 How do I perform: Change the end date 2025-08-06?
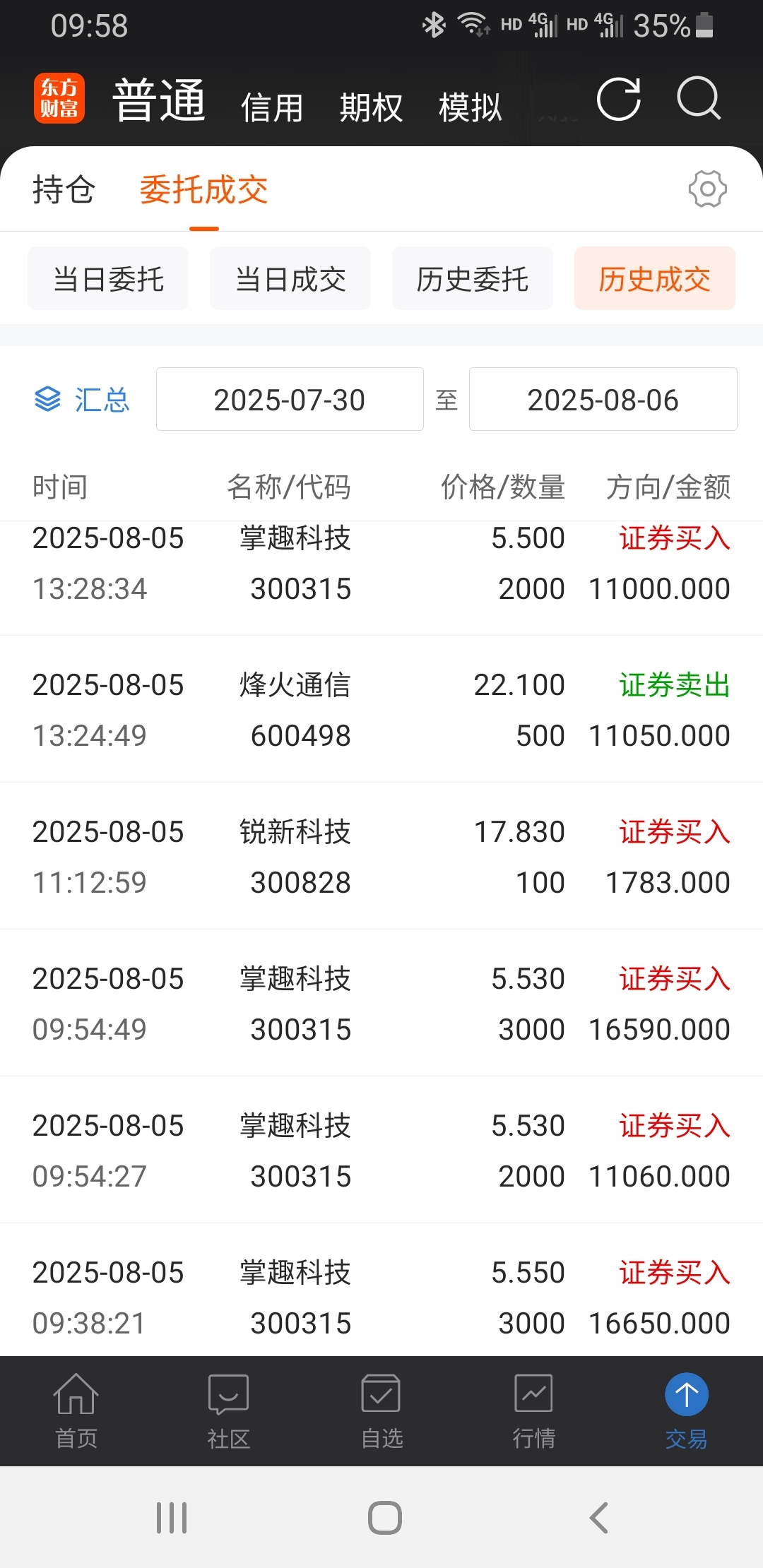click(x=603, y=399)
